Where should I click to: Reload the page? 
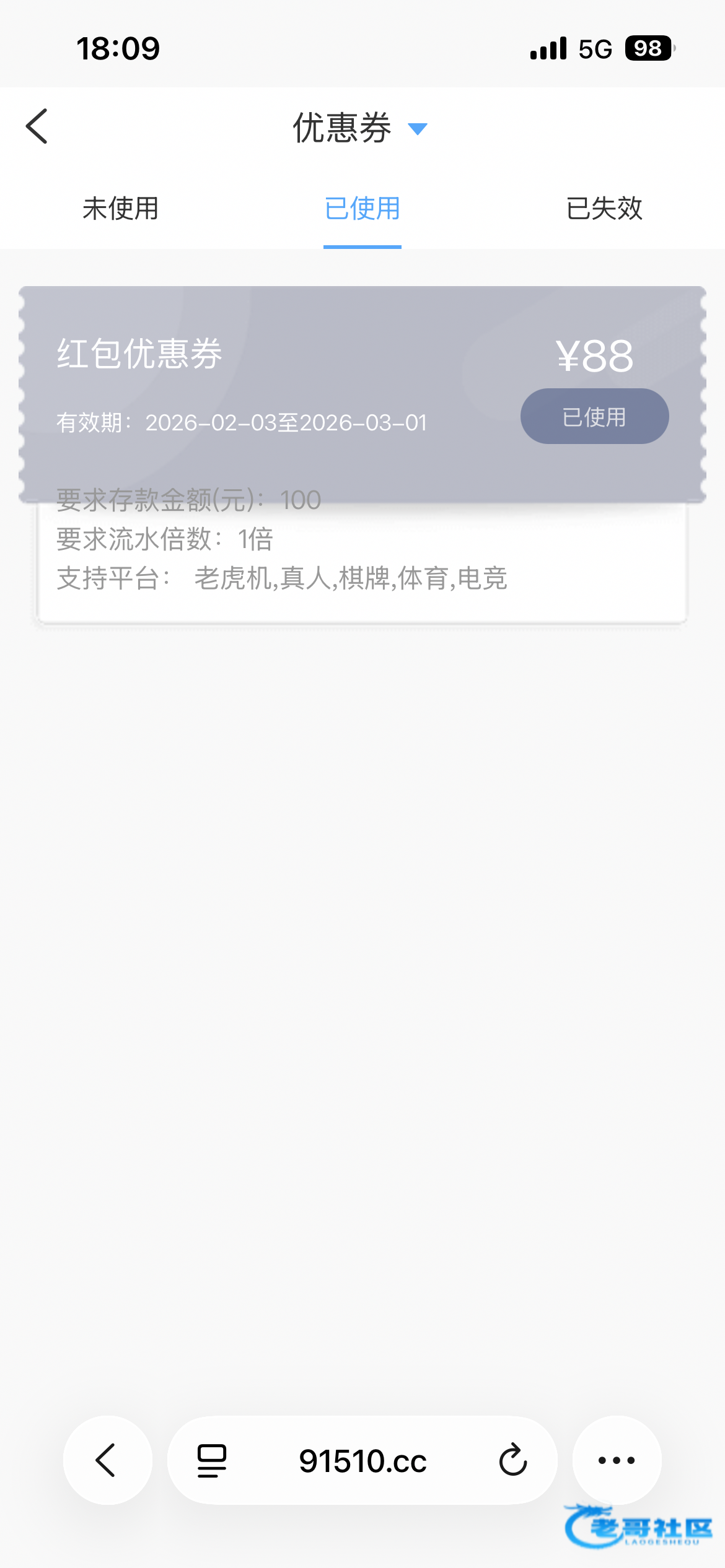coord(513,1460)
